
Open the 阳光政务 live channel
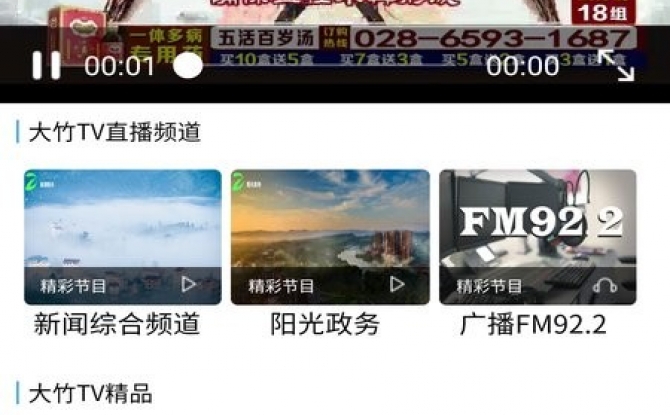tap(329, 237)
